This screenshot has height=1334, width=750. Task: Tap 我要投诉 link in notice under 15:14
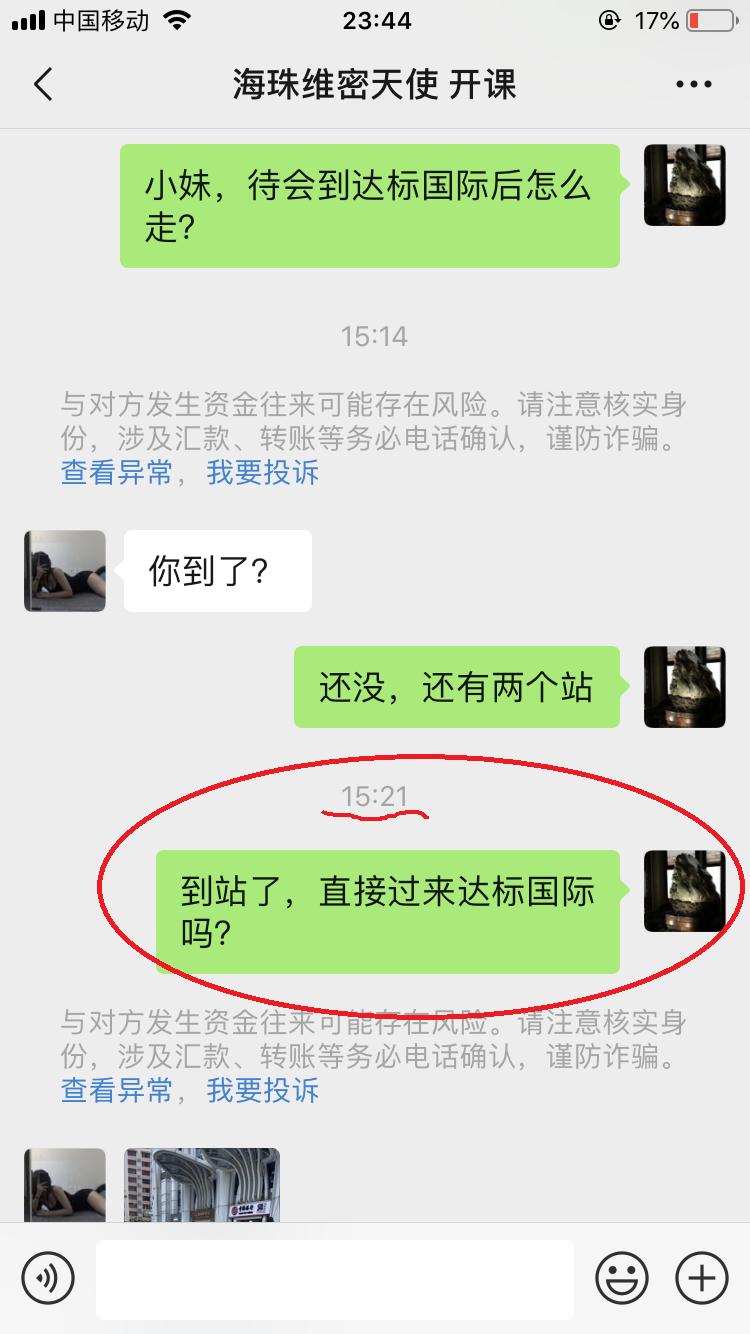(262, 472)
